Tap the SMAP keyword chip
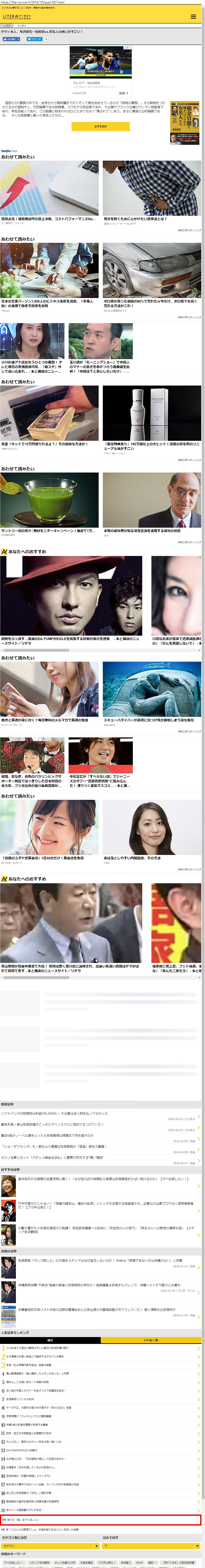The height and width of the screenshot is (1568, 205). pos(140,1563)
